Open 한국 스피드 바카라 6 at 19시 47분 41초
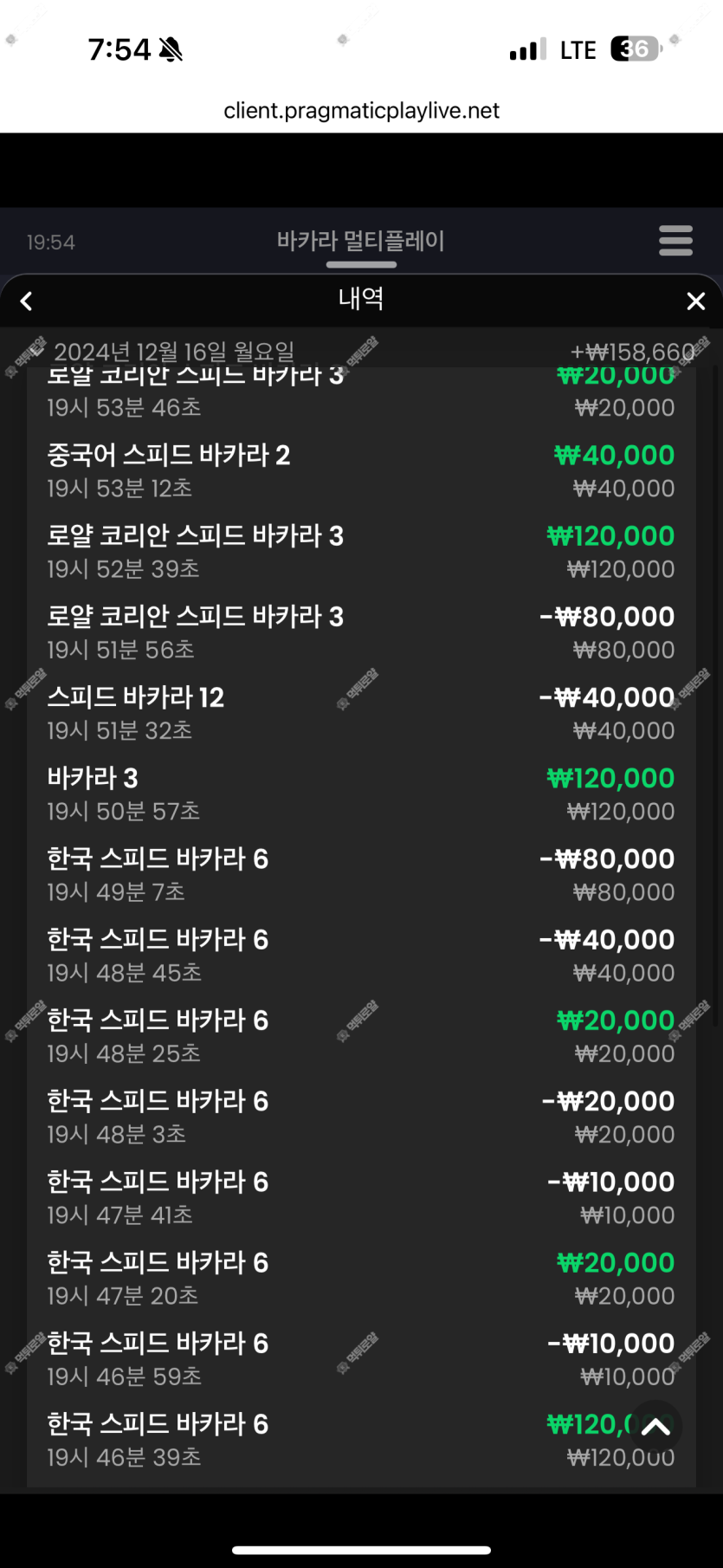The image size is (723, 1568). (361, 1198)
